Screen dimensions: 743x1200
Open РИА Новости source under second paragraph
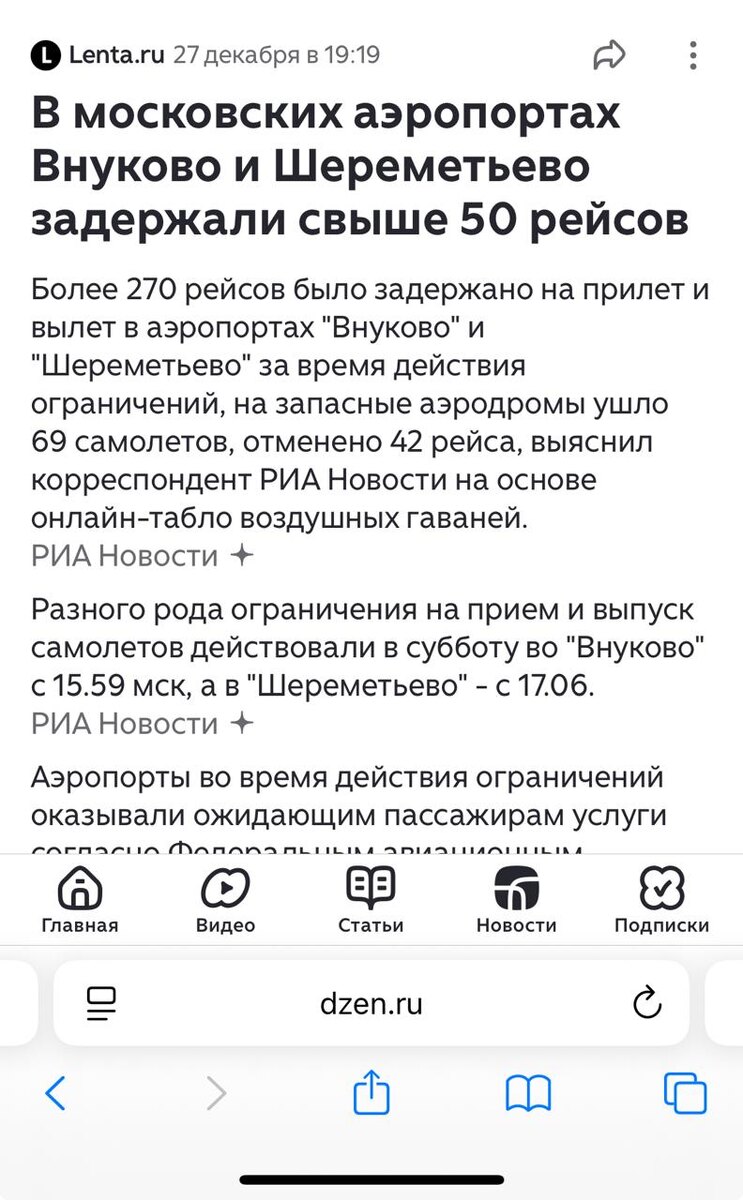tap(125, 723)
